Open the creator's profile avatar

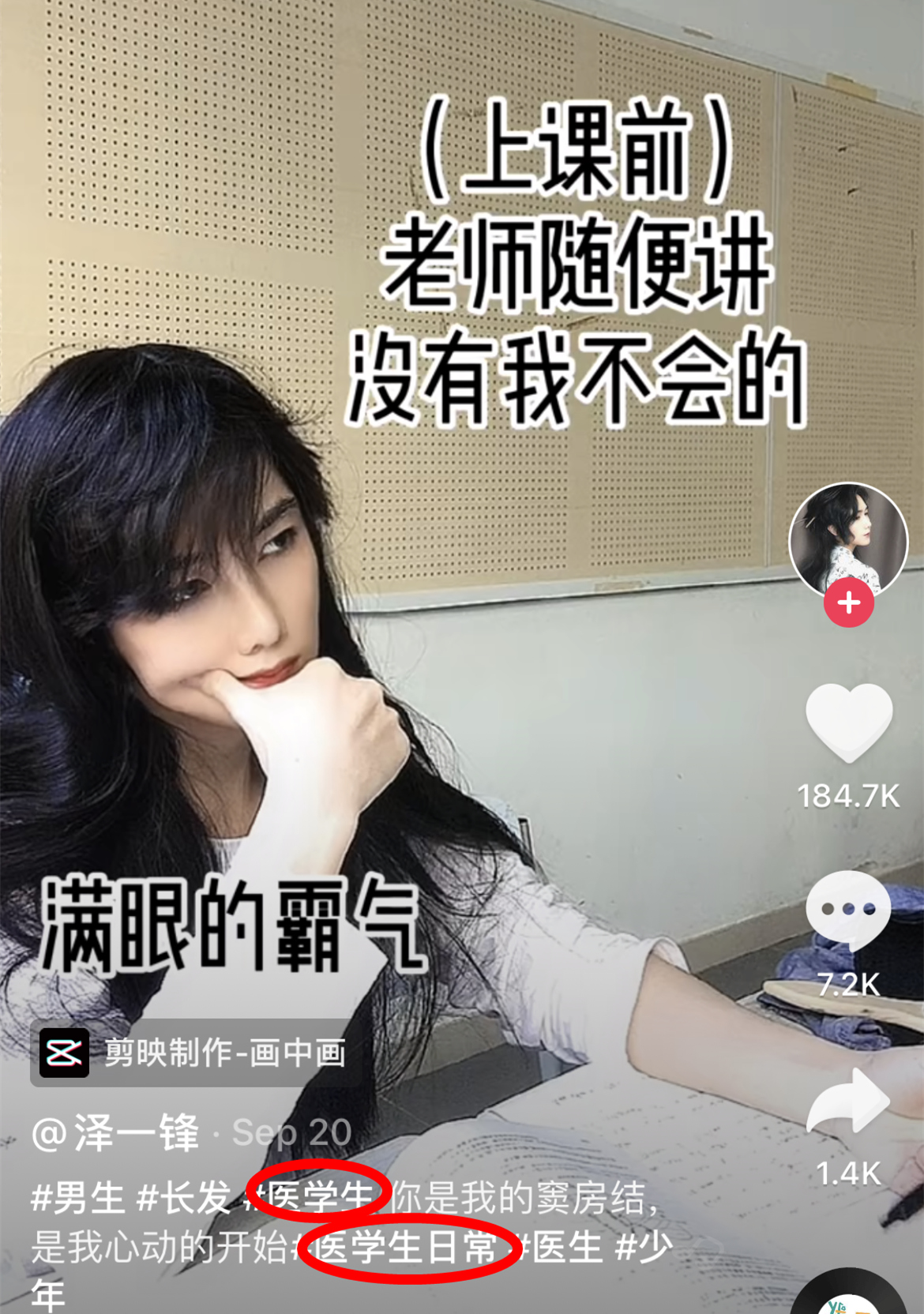pos(848,540)
